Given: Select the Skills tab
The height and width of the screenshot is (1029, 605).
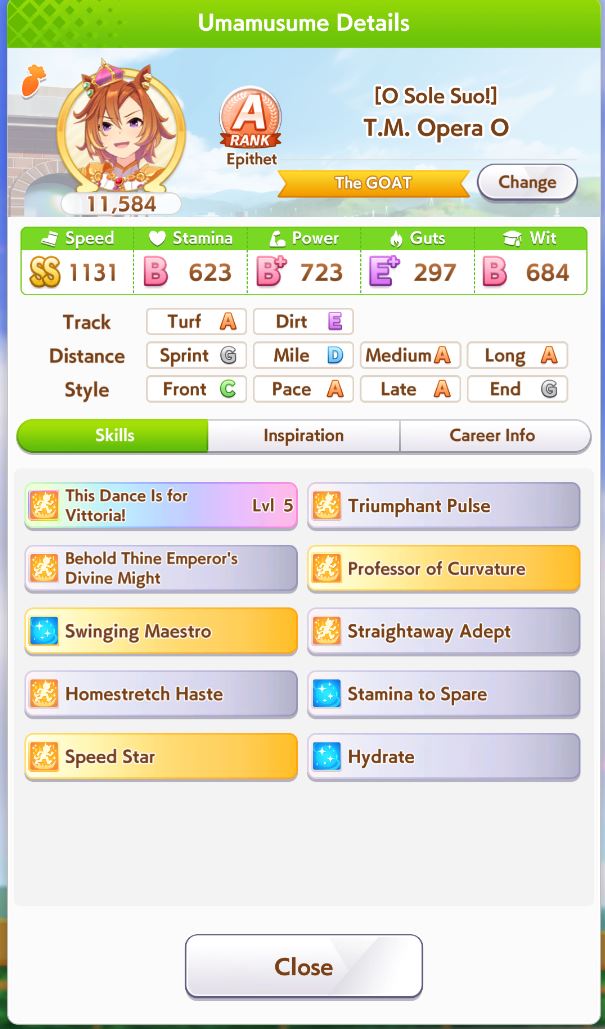Looking at the screenshot, I should (113, 436).
